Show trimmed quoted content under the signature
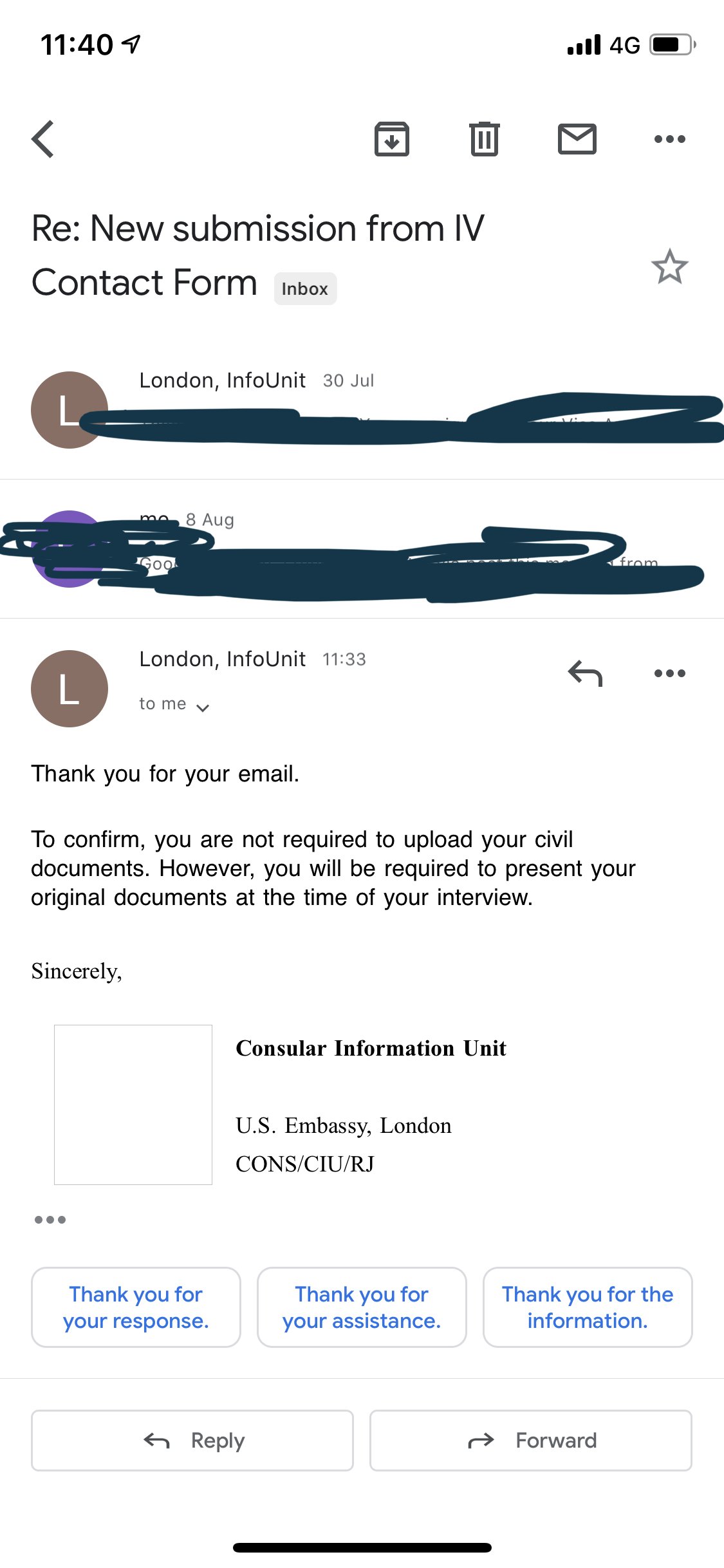Screen dimensions: 724x1568 point(50,1220)
